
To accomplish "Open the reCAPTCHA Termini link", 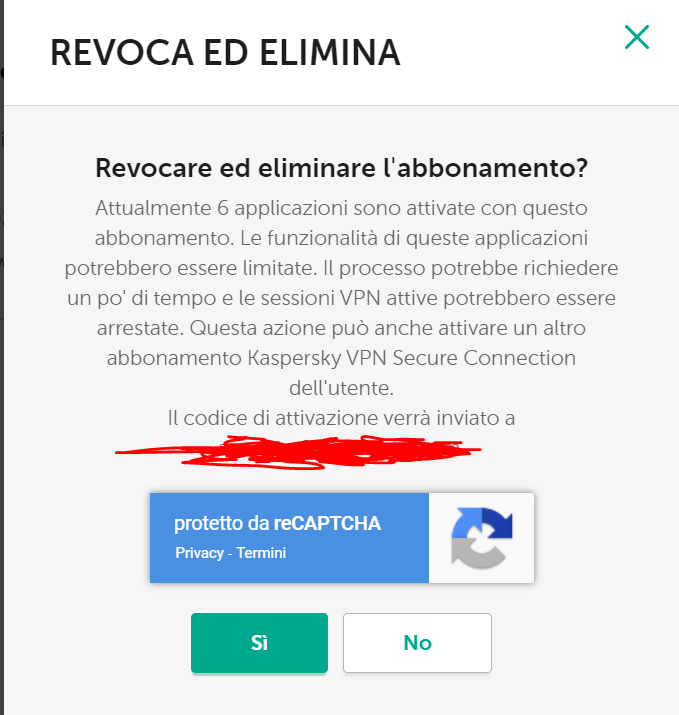I will tap(261, 553).
